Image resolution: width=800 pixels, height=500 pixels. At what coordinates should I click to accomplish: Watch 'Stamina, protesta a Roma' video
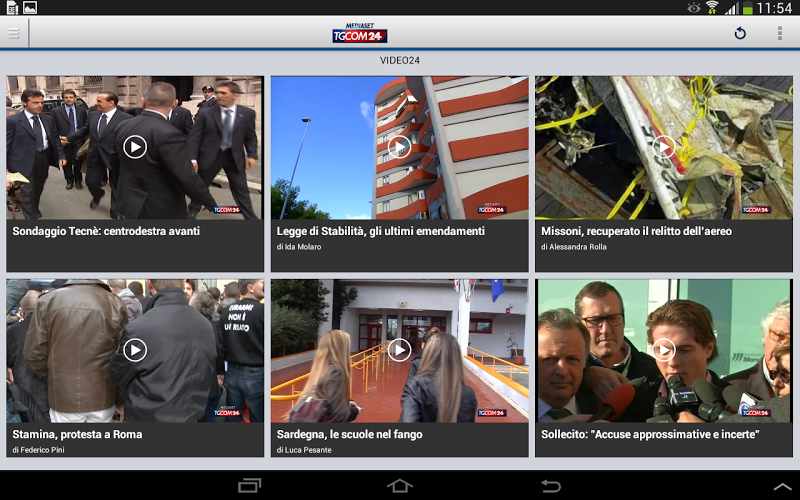pos(135,350)
